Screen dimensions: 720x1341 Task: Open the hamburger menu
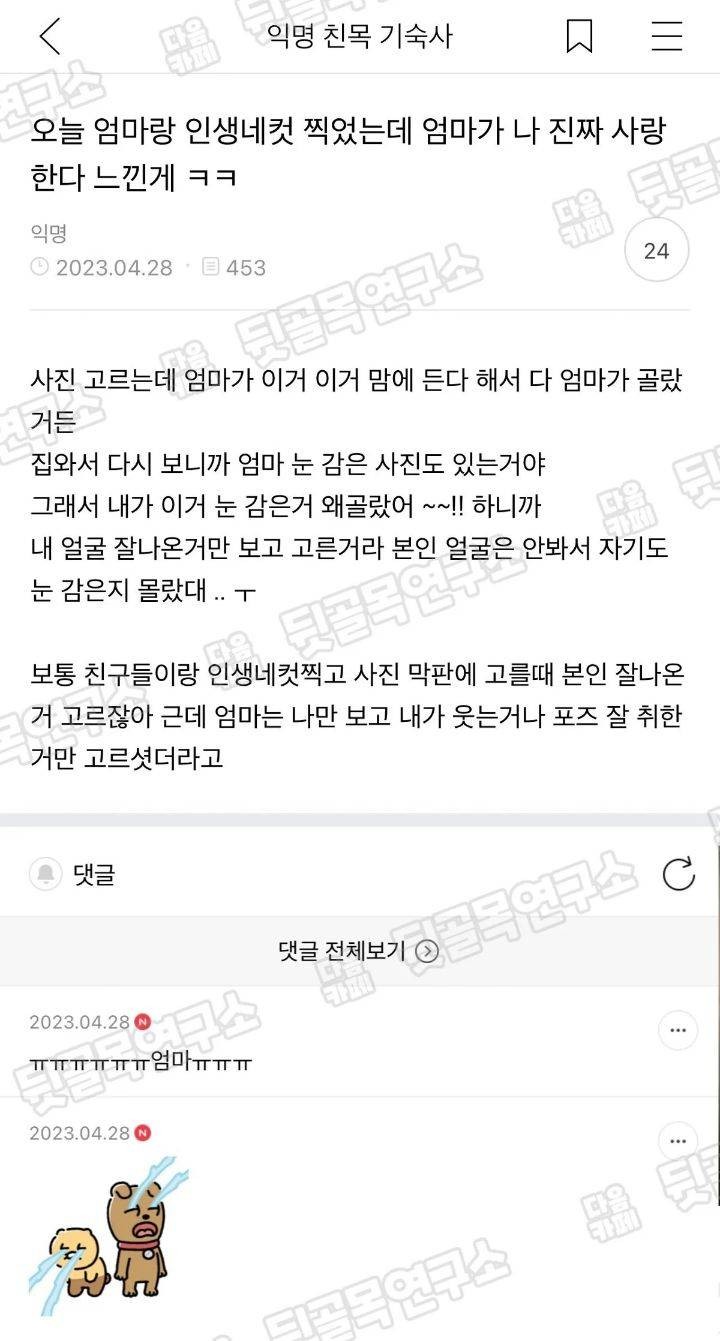(666, 37)
